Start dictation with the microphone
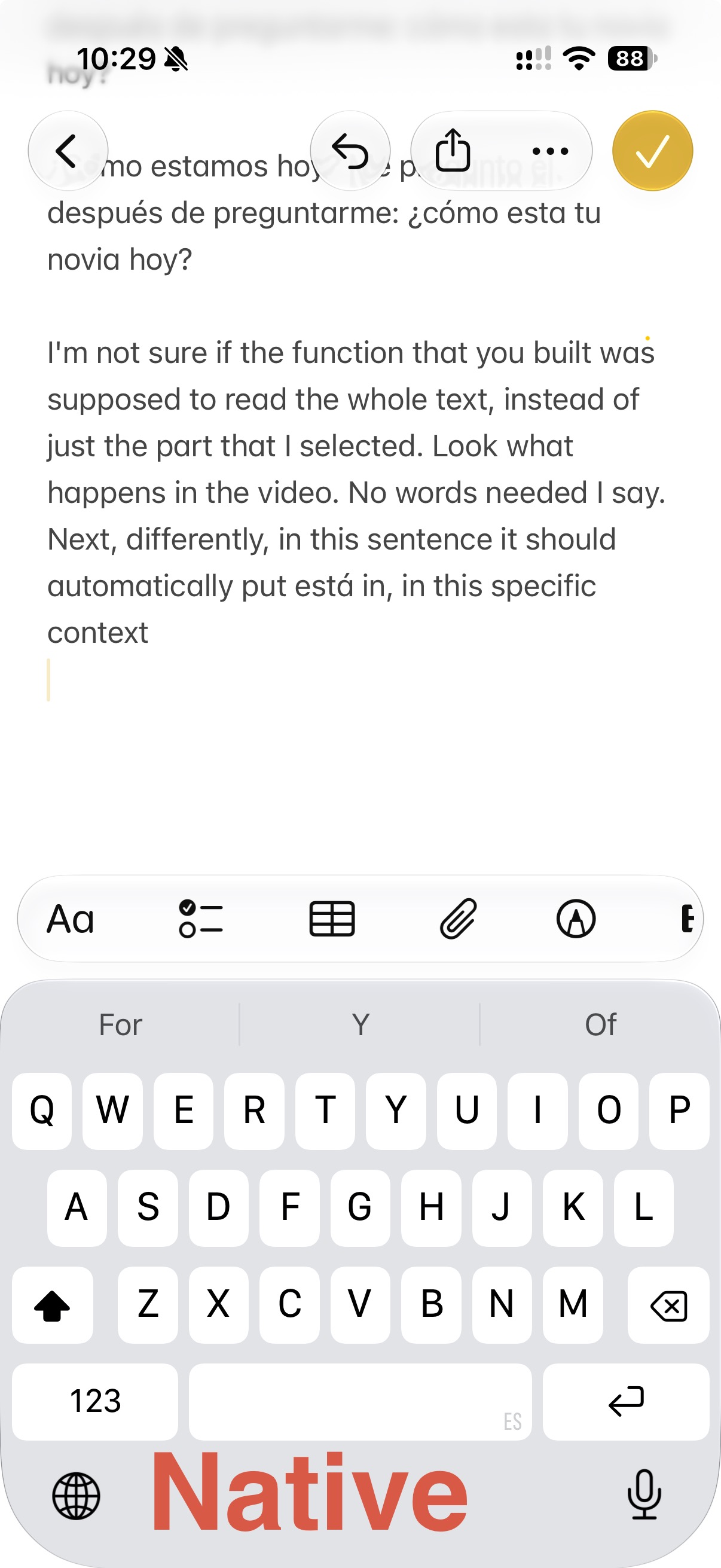 644,1494
